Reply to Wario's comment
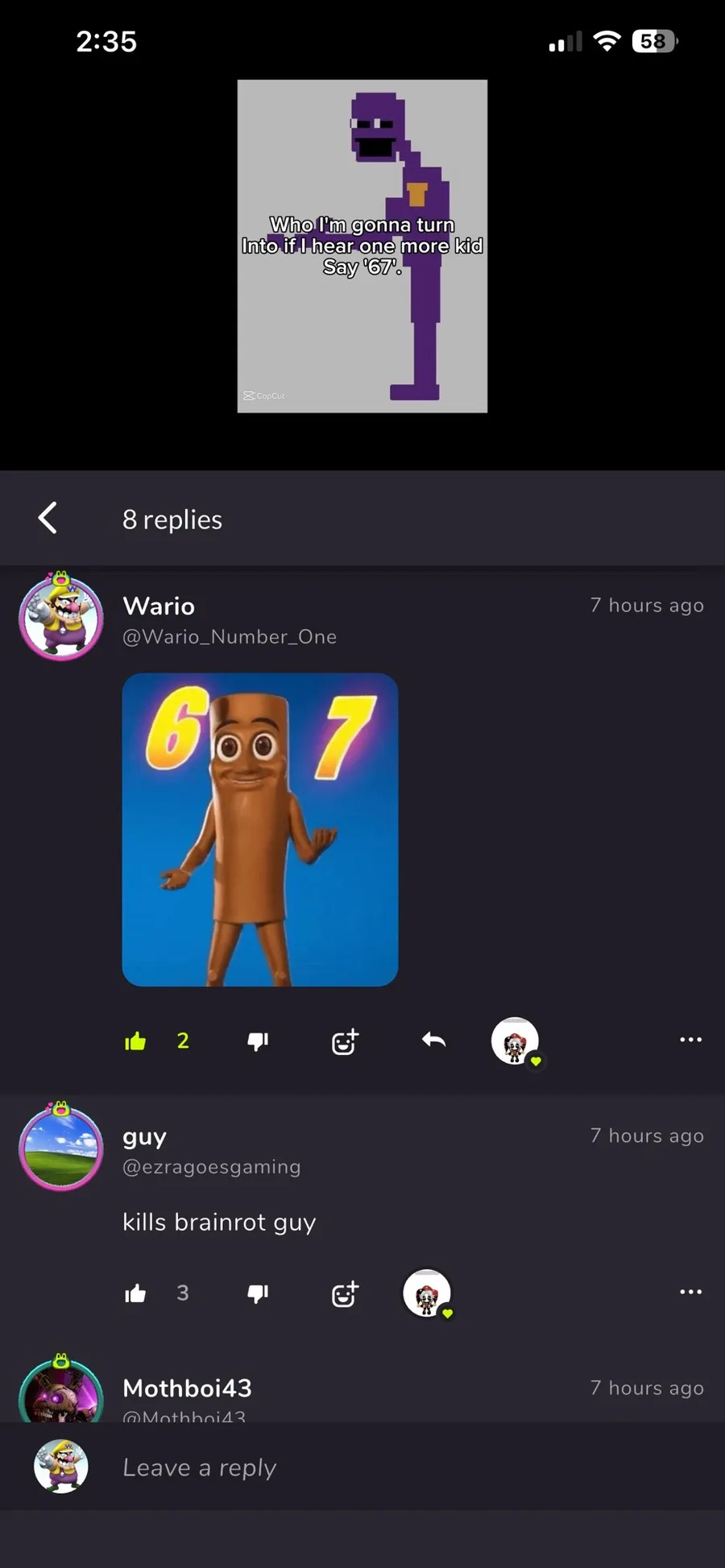This screenshot has height=1568, width=725. click(x=433, y=1041)
